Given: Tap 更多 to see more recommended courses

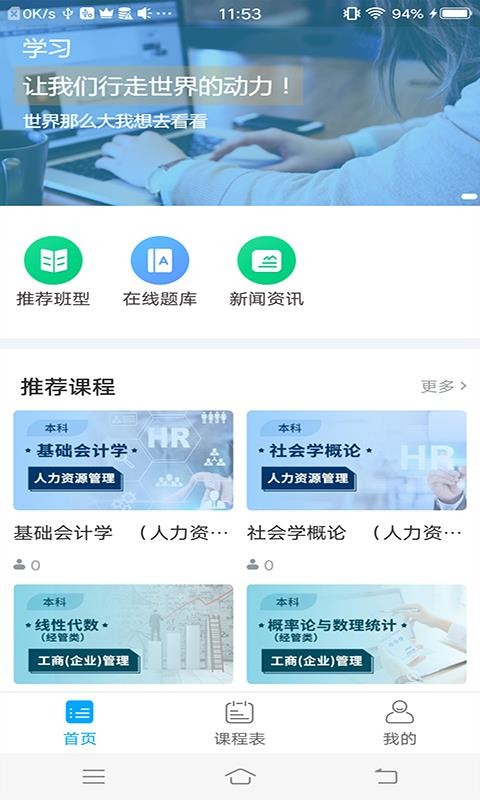Looking at the screenshot, I should (443, 386).
